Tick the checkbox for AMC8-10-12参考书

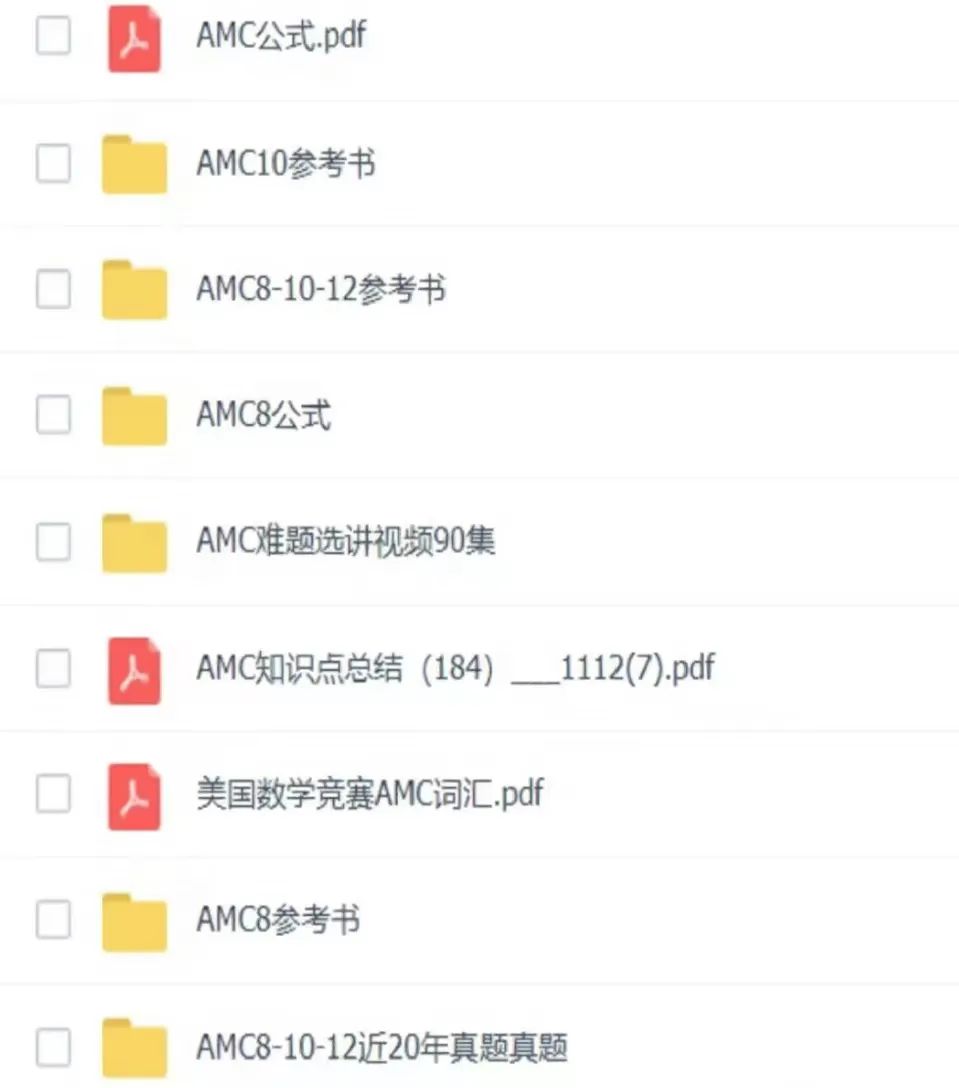(x=53, y=289)
